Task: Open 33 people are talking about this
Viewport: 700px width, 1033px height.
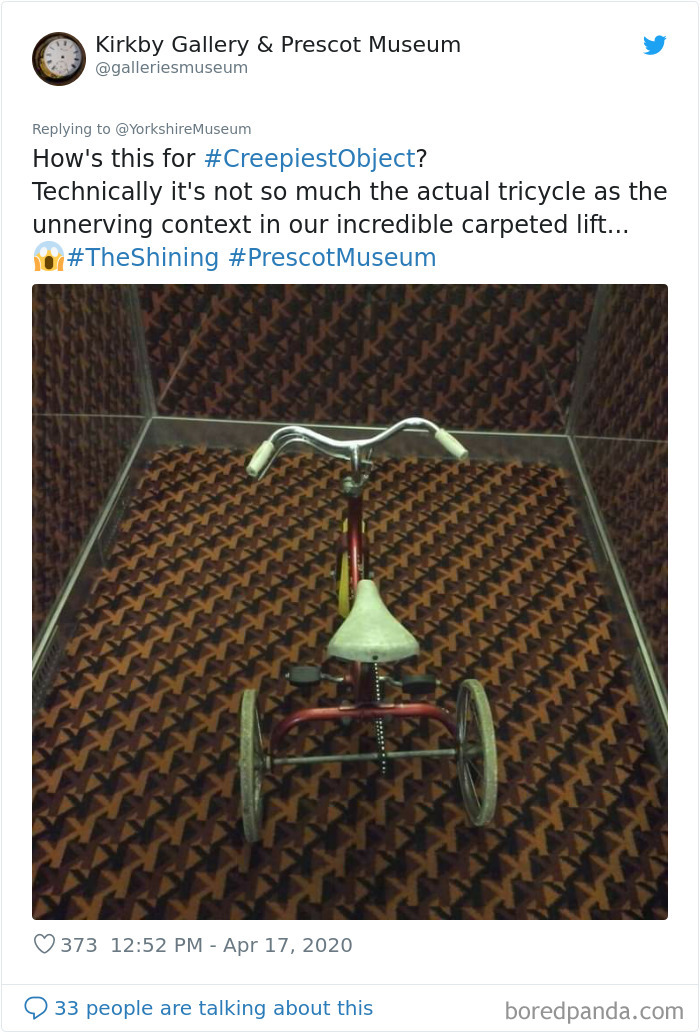Action: point(200,1008)
